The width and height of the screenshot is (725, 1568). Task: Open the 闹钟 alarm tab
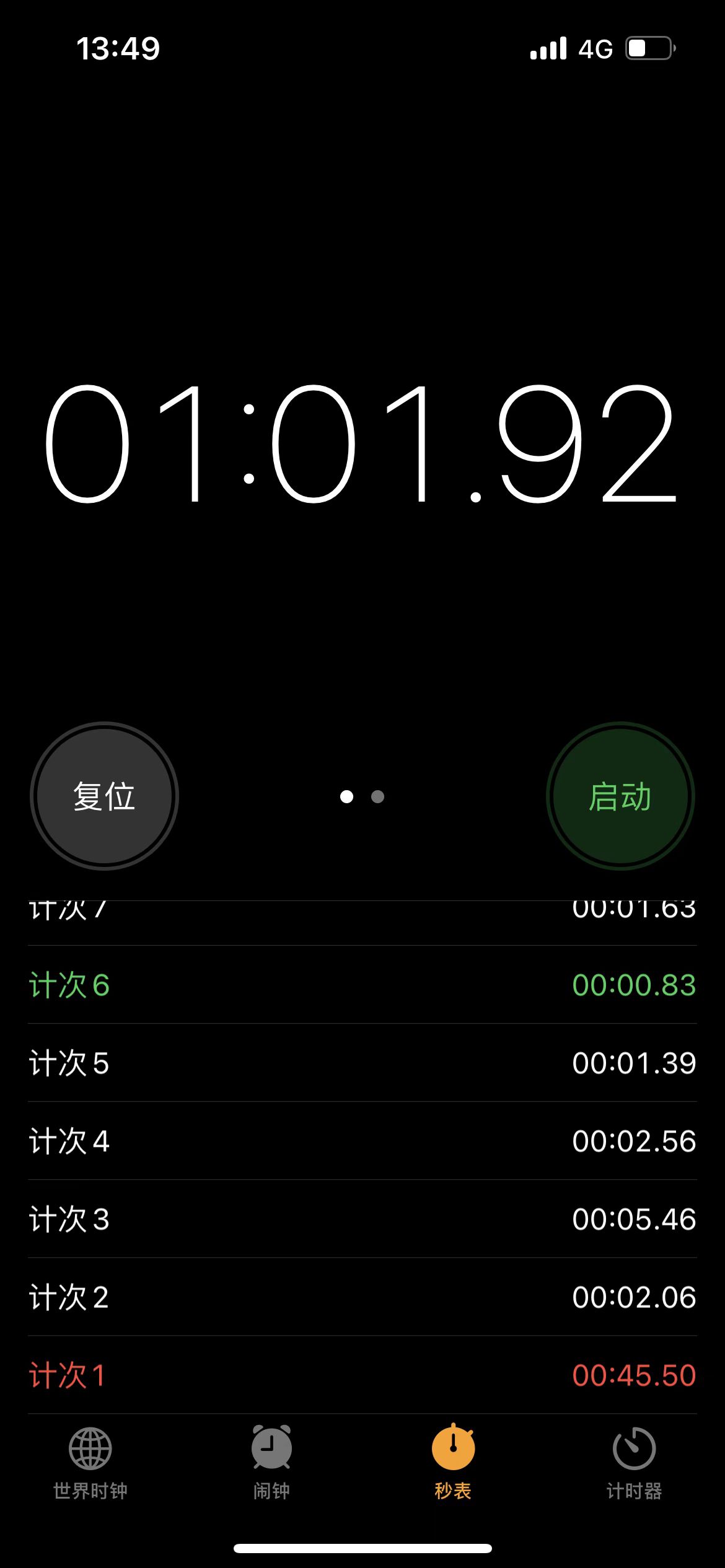click(271, 1463)
